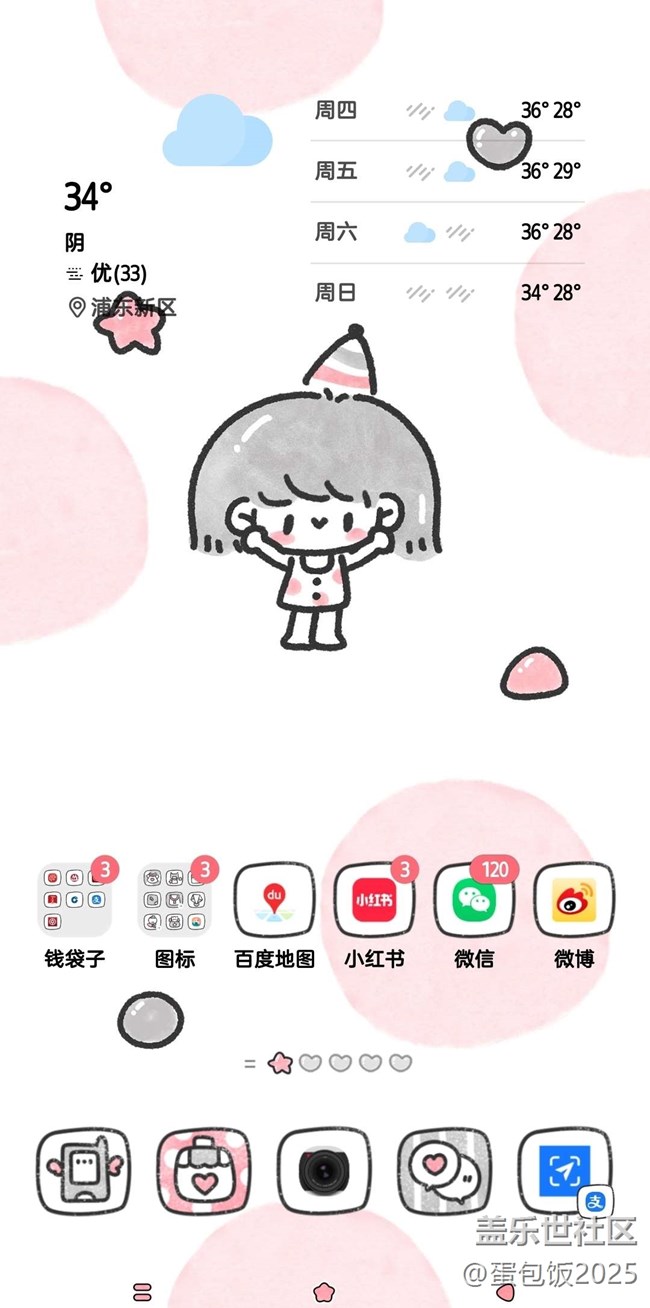This screenshot has height=1308, width=650.
Task: Launch the 微博 app
Action: tap(574, 900)
